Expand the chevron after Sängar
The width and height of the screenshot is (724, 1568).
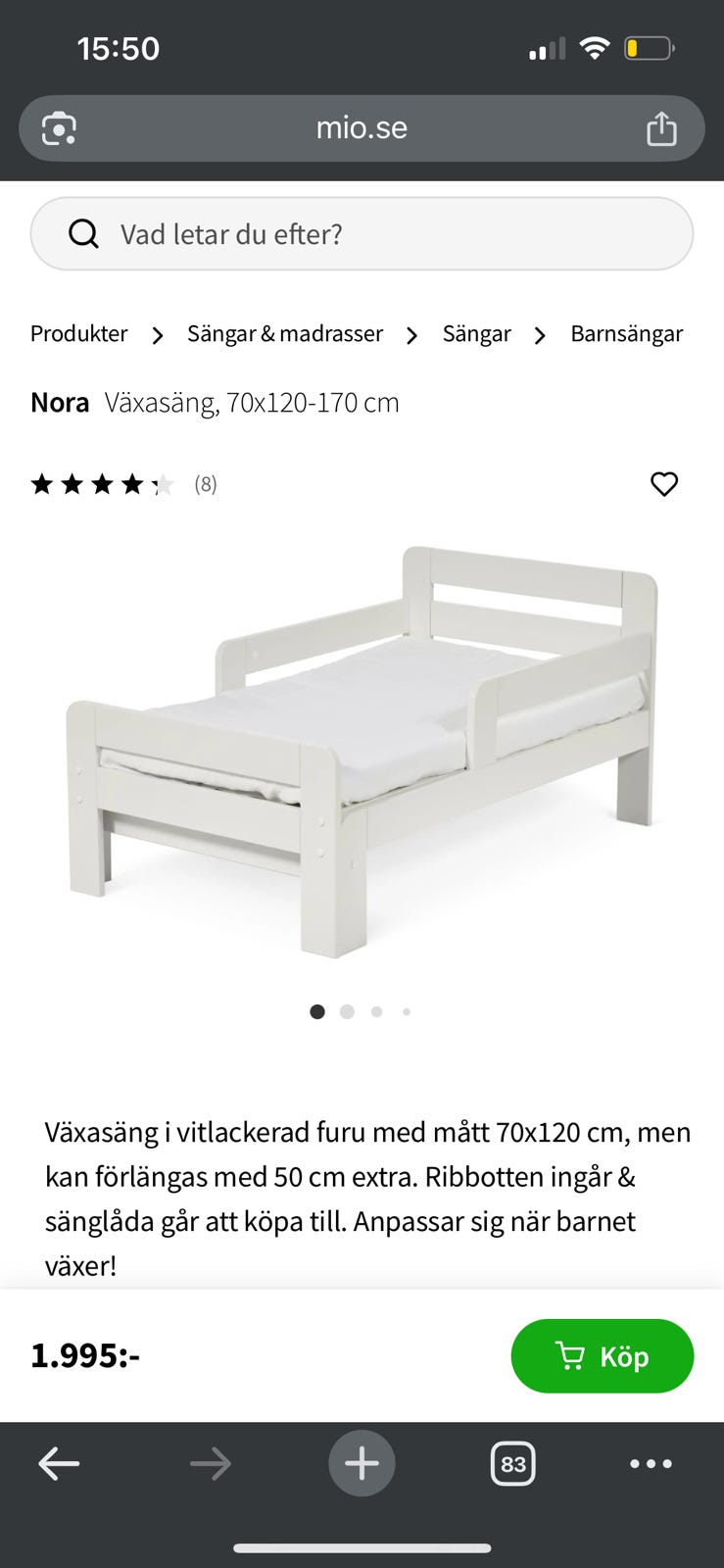[540, 334]
